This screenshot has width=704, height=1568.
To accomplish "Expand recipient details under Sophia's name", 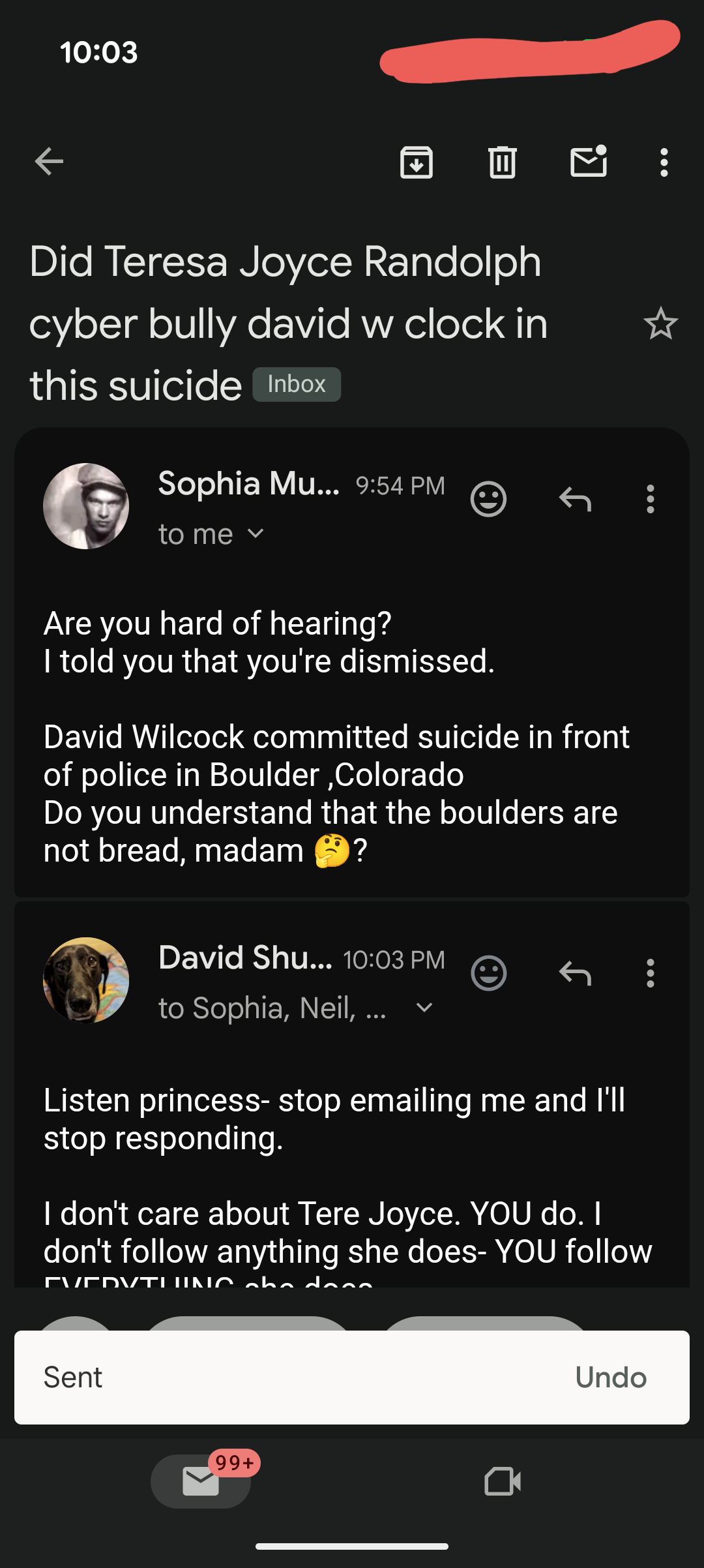I will tap(256, 534).
